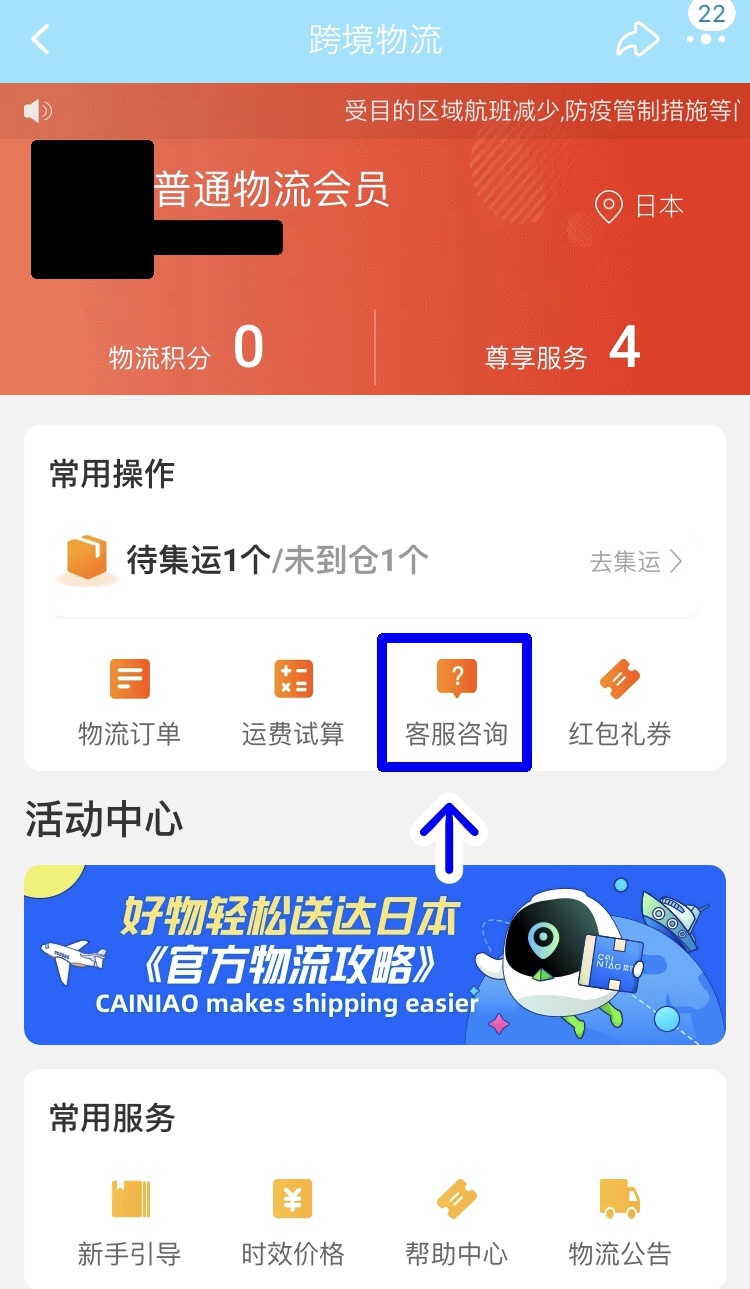The image size is (750, 1289).
Task: Go back using the top-left arrow
Action: 40,40
